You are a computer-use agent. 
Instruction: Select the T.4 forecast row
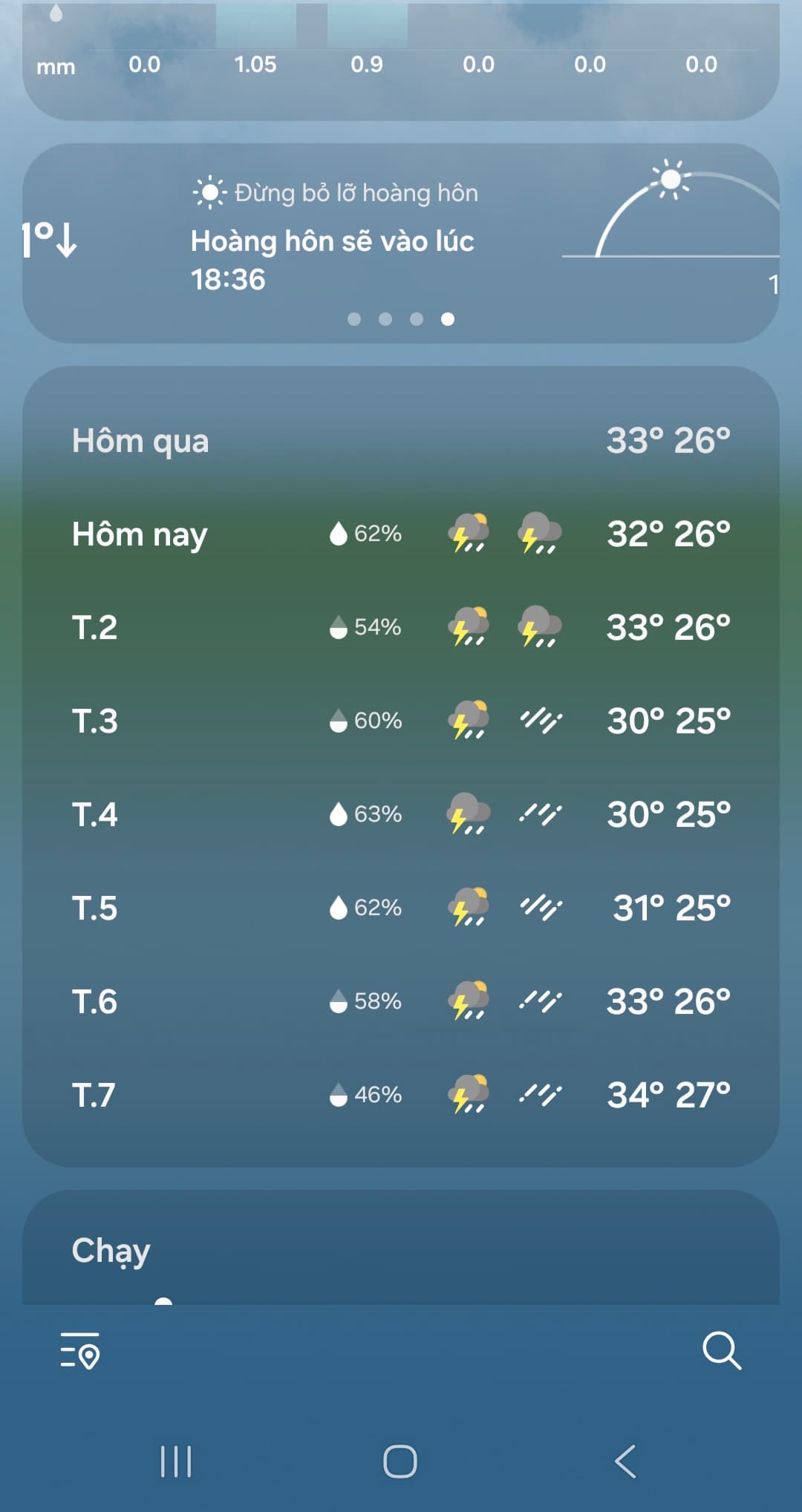pos(401,814)
